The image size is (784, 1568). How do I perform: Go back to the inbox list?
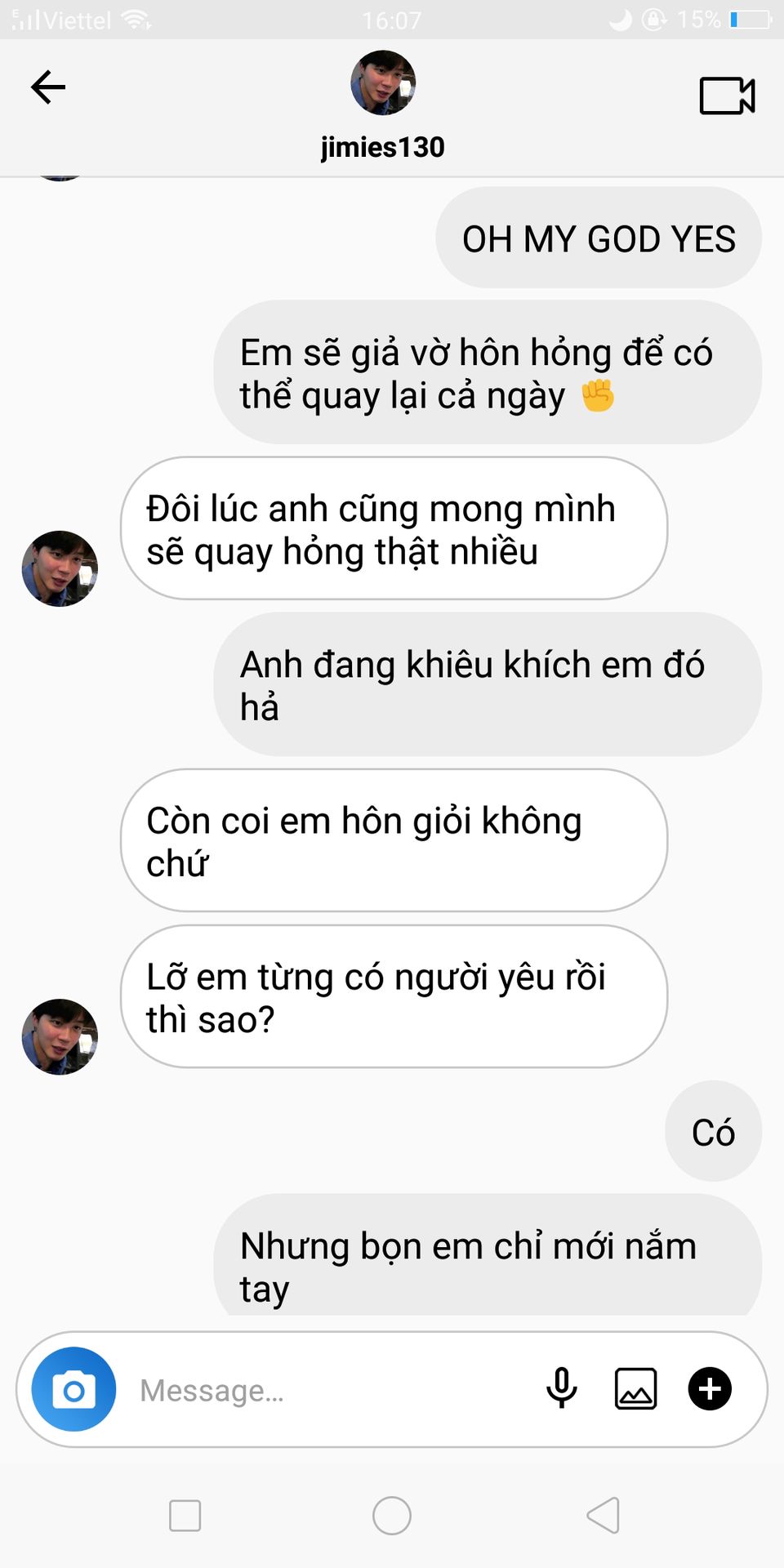point(48,87)
